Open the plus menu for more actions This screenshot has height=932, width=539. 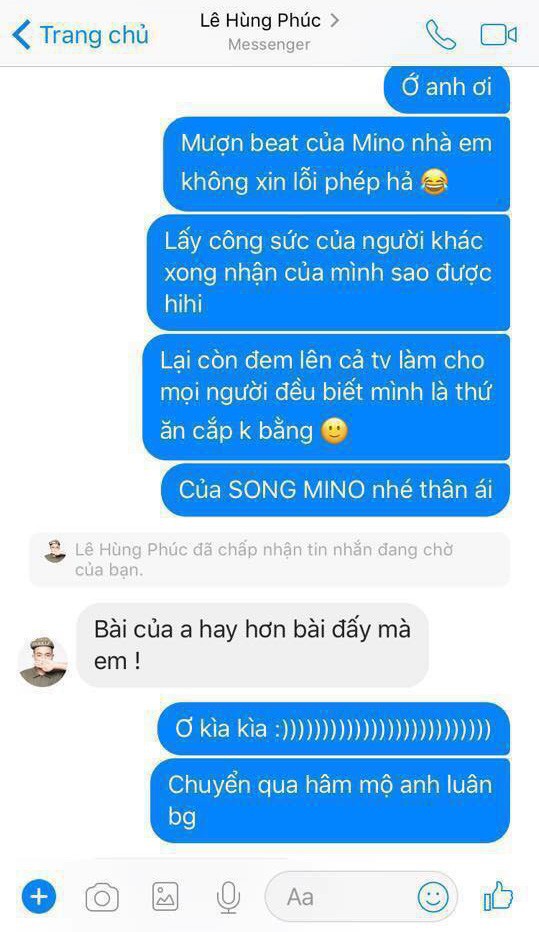click(x=39, y=896)
